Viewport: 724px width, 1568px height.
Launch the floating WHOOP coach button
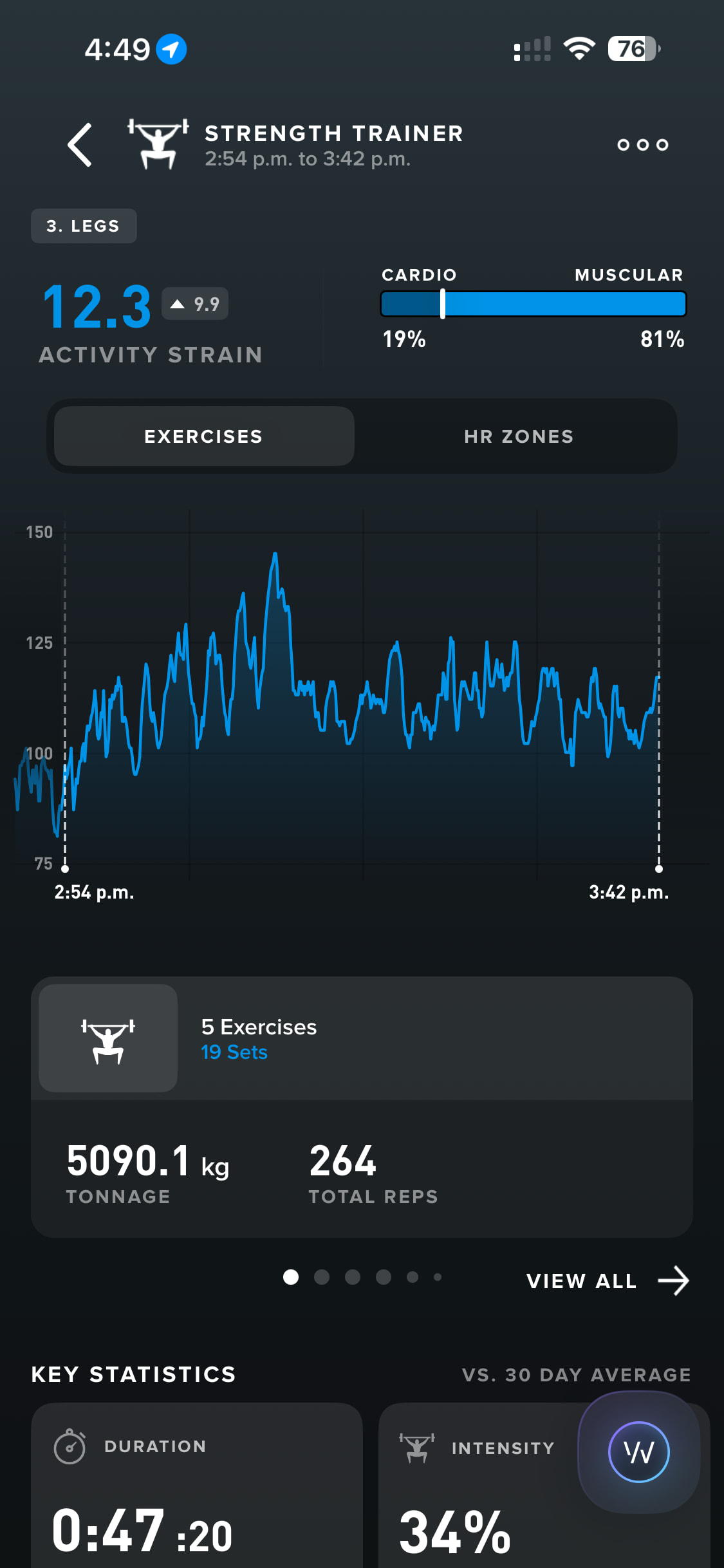638,1452
